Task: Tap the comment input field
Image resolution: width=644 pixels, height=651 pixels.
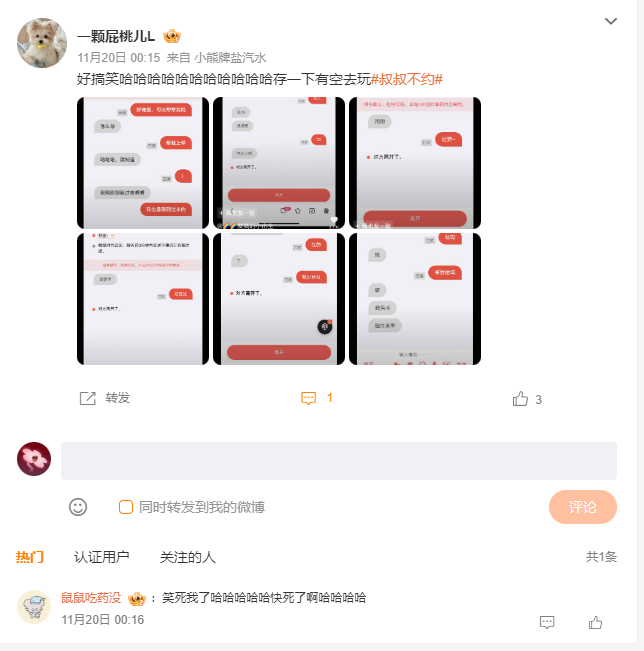Action: 338,461
